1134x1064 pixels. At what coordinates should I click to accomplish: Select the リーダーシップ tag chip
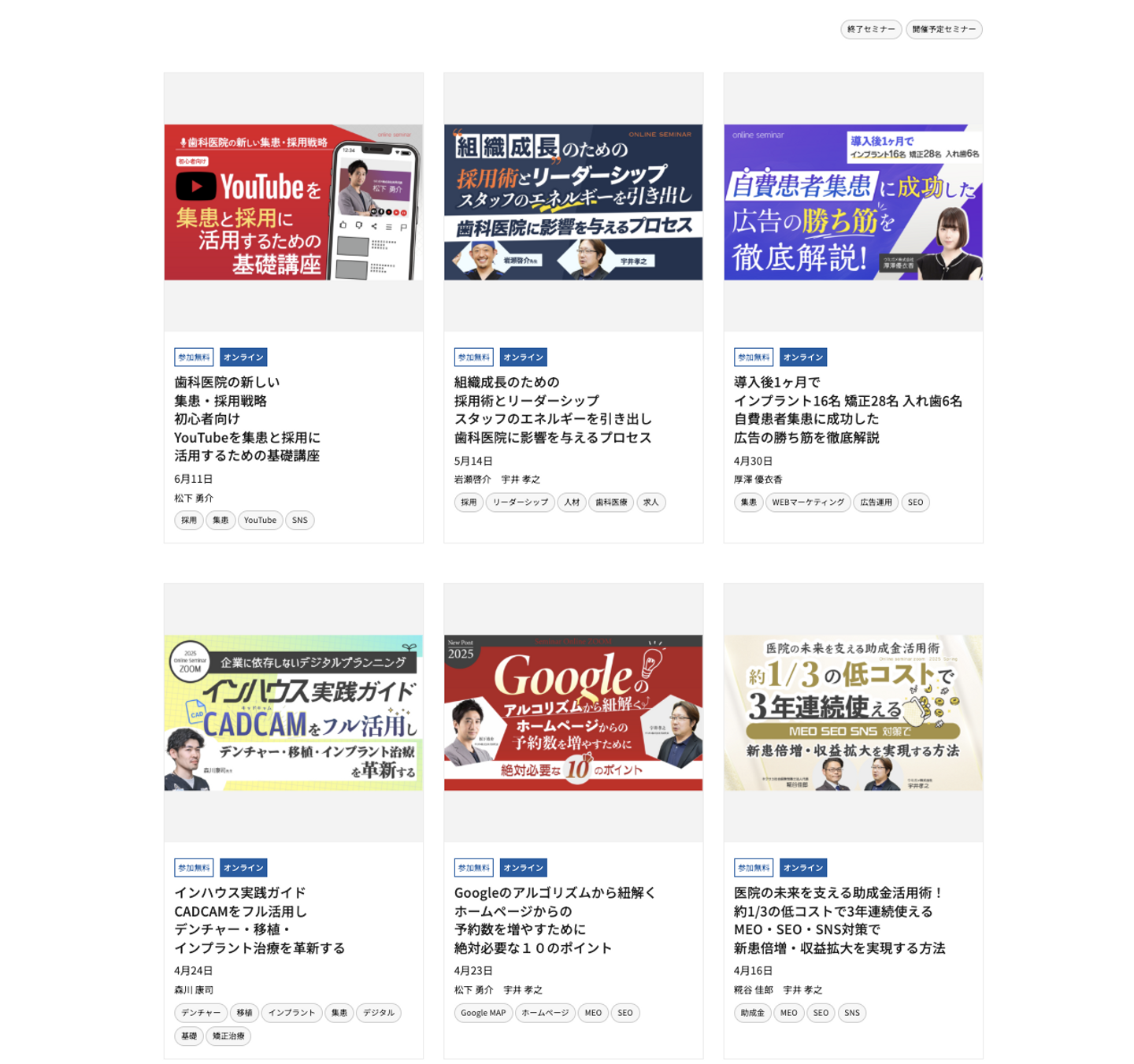(x=520, y=502)
